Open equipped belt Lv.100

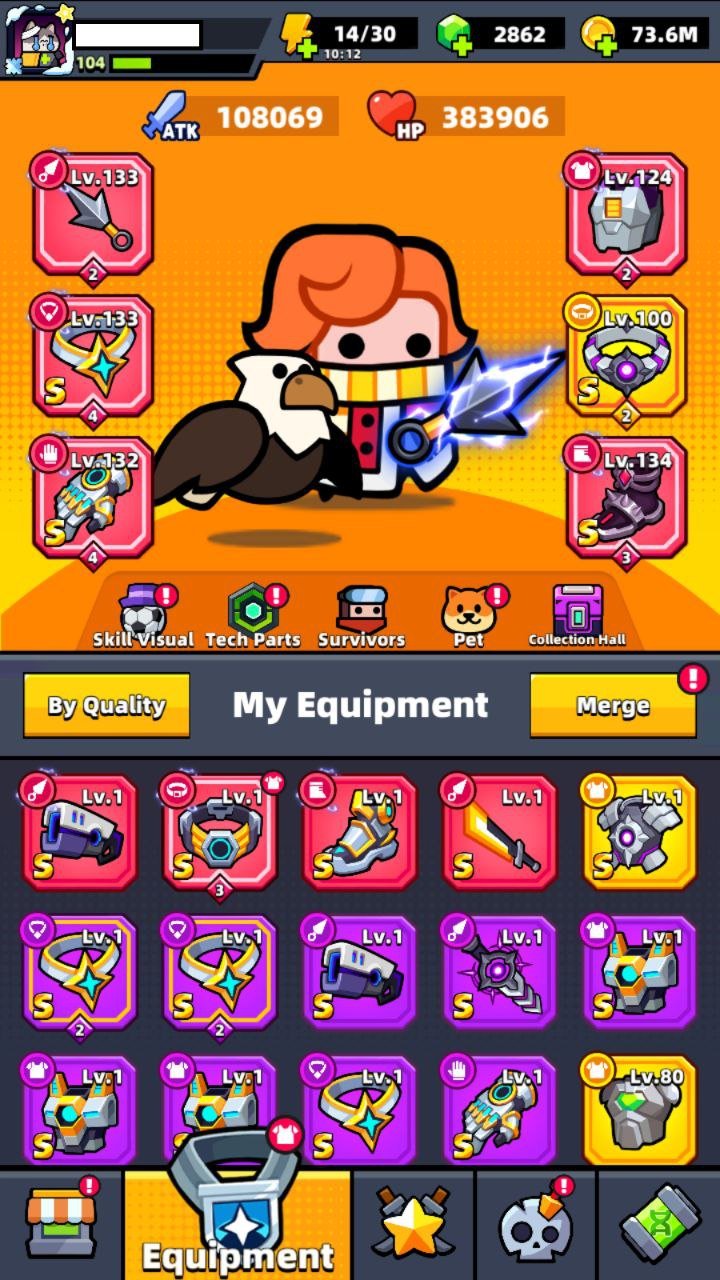coord(626,355)
